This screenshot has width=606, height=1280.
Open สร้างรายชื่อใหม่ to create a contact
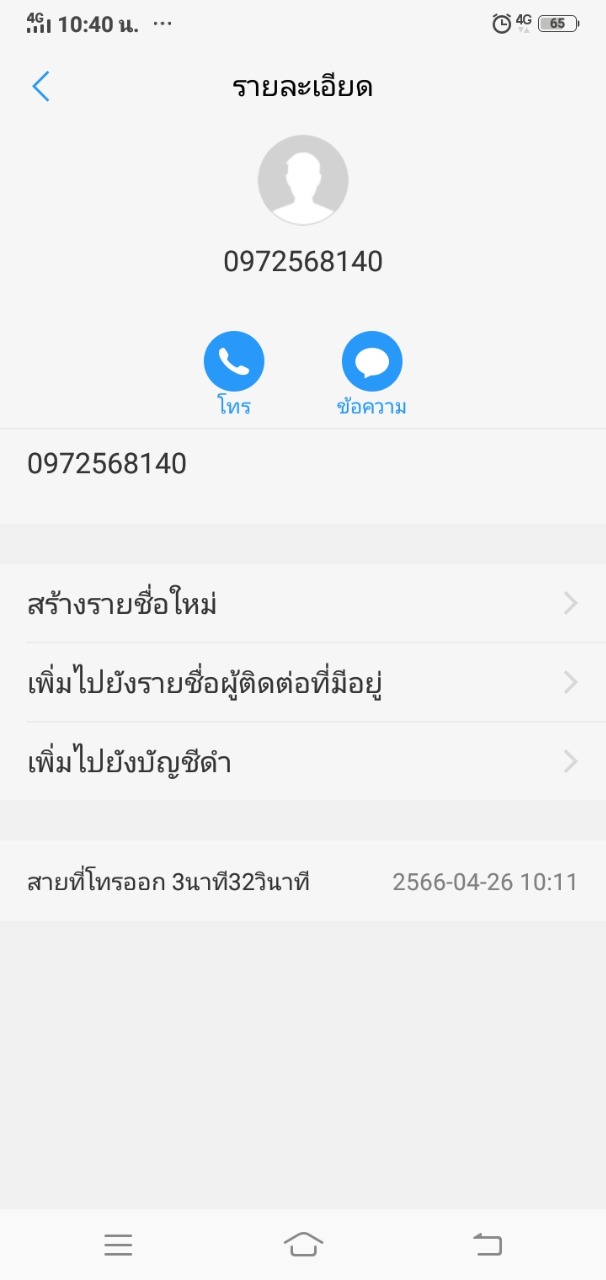click(302, 604)
